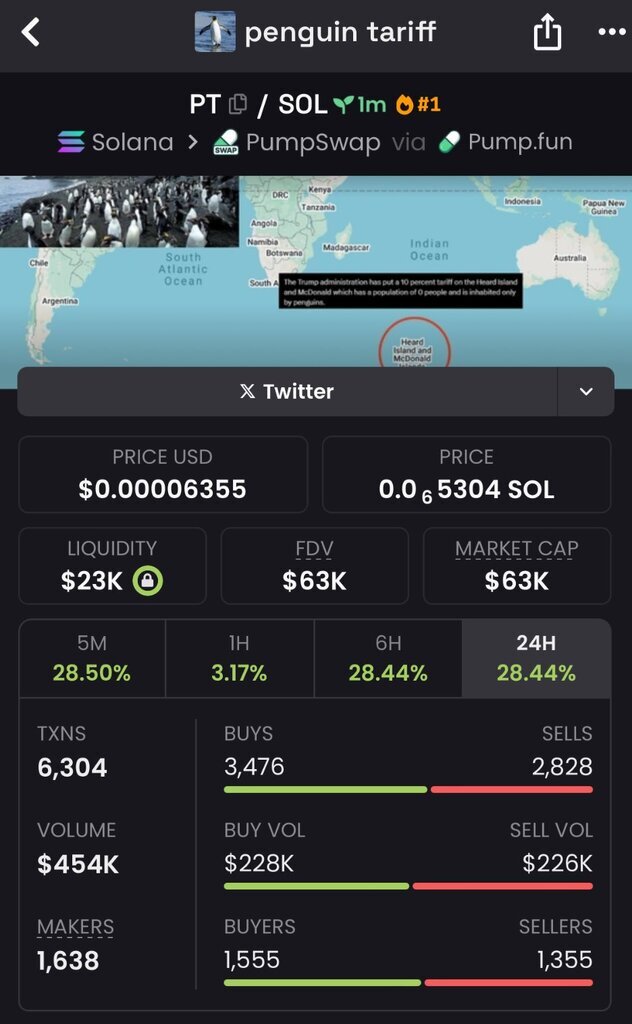Tap the underlined Market Cap label

[516, 549]
